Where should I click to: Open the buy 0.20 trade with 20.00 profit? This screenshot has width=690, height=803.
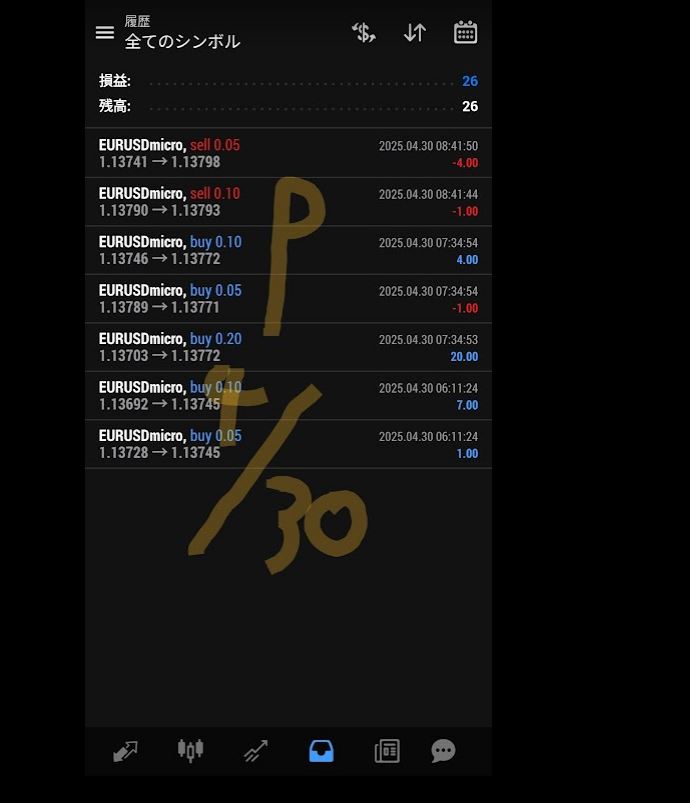point(288,348)
